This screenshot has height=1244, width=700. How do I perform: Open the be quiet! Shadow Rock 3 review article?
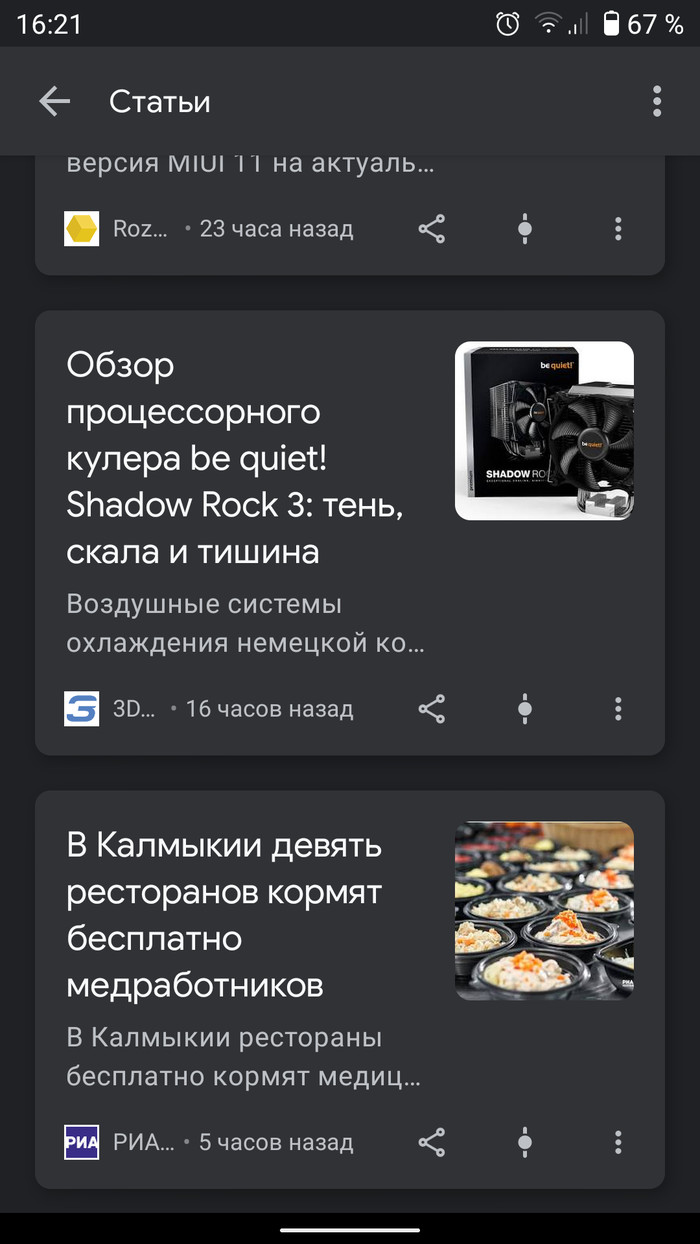click(x=235, y=458)
